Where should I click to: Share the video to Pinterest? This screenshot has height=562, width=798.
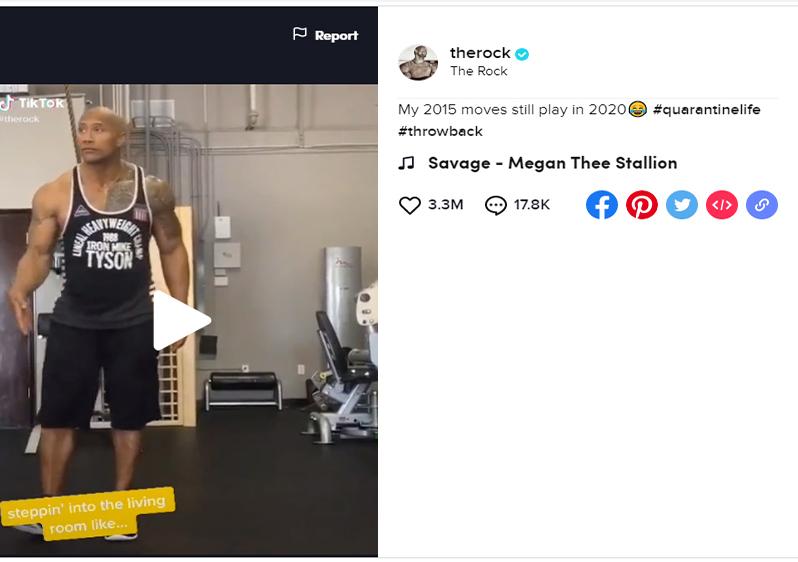[642, 205]
